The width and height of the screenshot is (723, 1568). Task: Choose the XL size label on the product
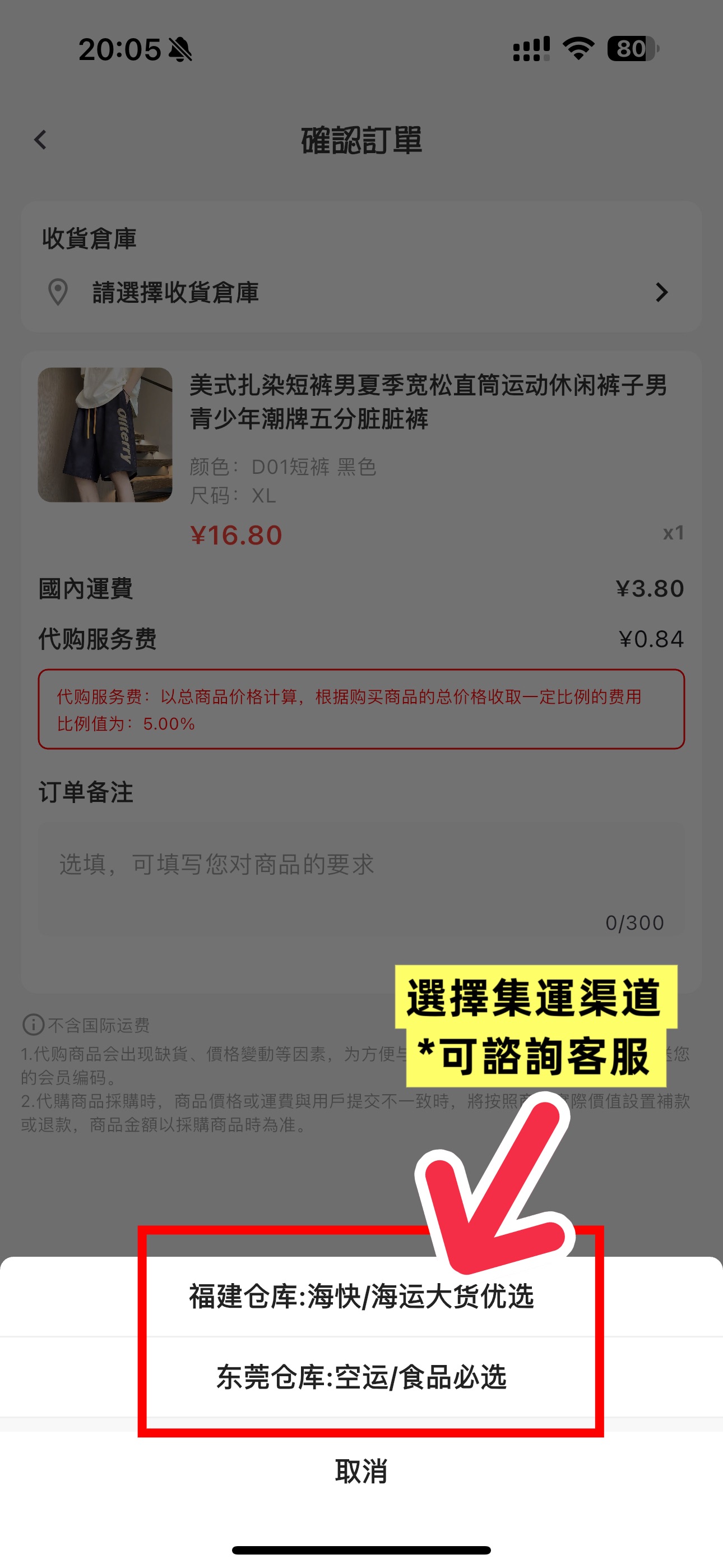point(262,496)
